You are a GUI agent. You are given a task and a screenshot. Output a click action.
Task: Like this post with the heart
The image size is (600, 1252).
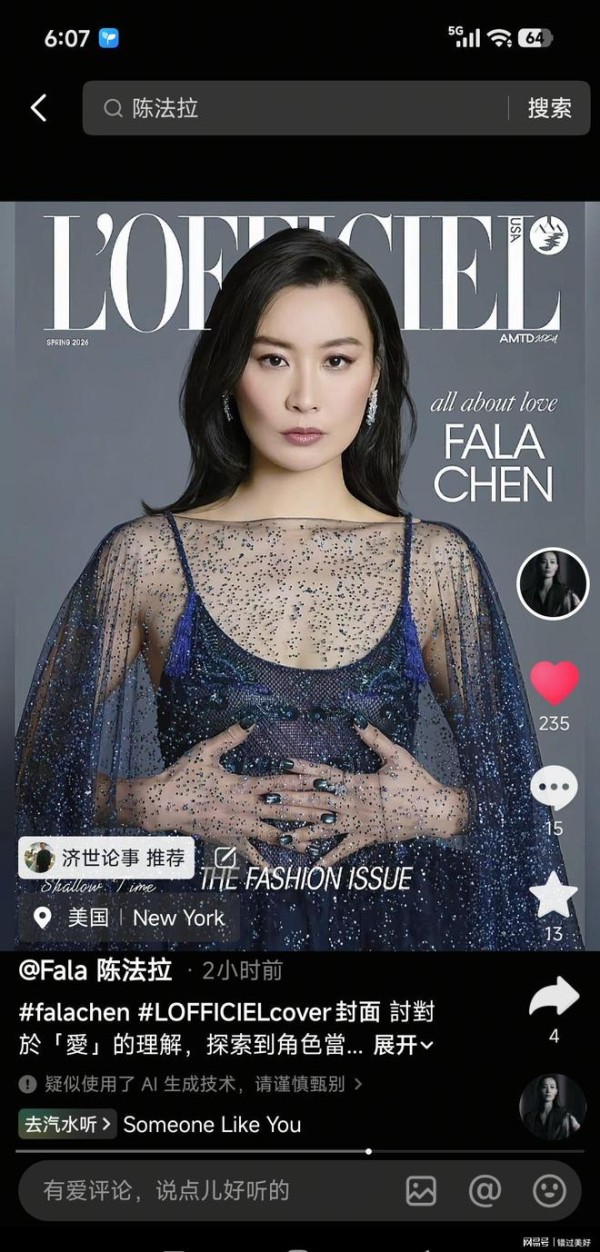point(553,683)
